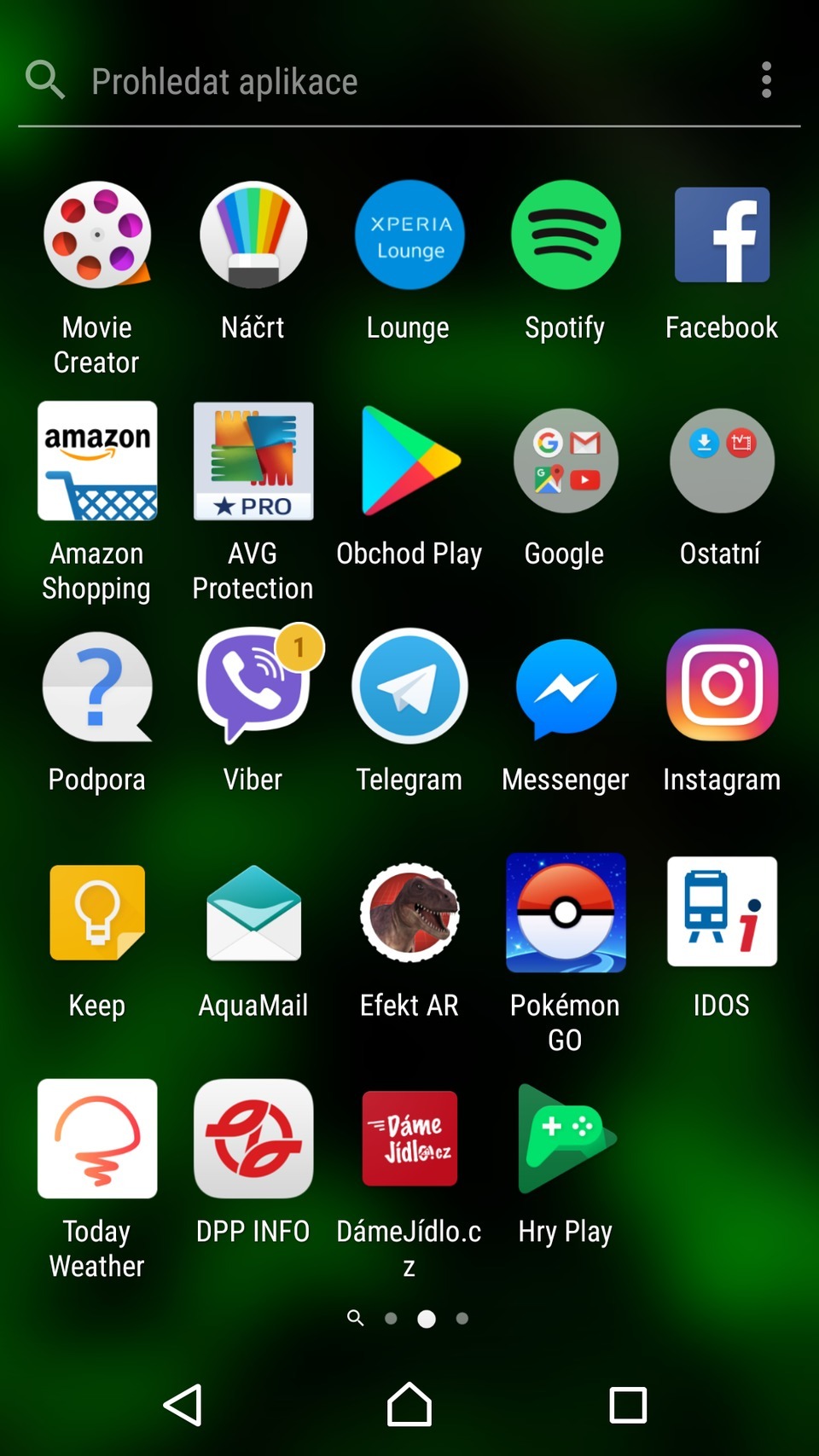The width and height of the screenshot is (819, 1456).
Task: Launch Telegram
Action: click(409, 687)
